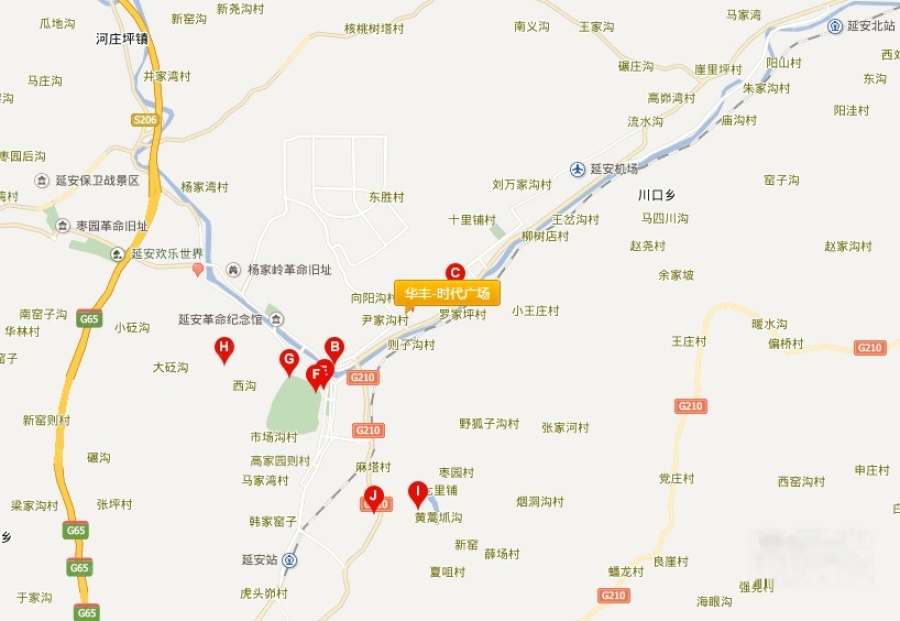Open map marker H
Image resolution: width=900 pixels, height=621 pixels.
(x=225, y=349)
